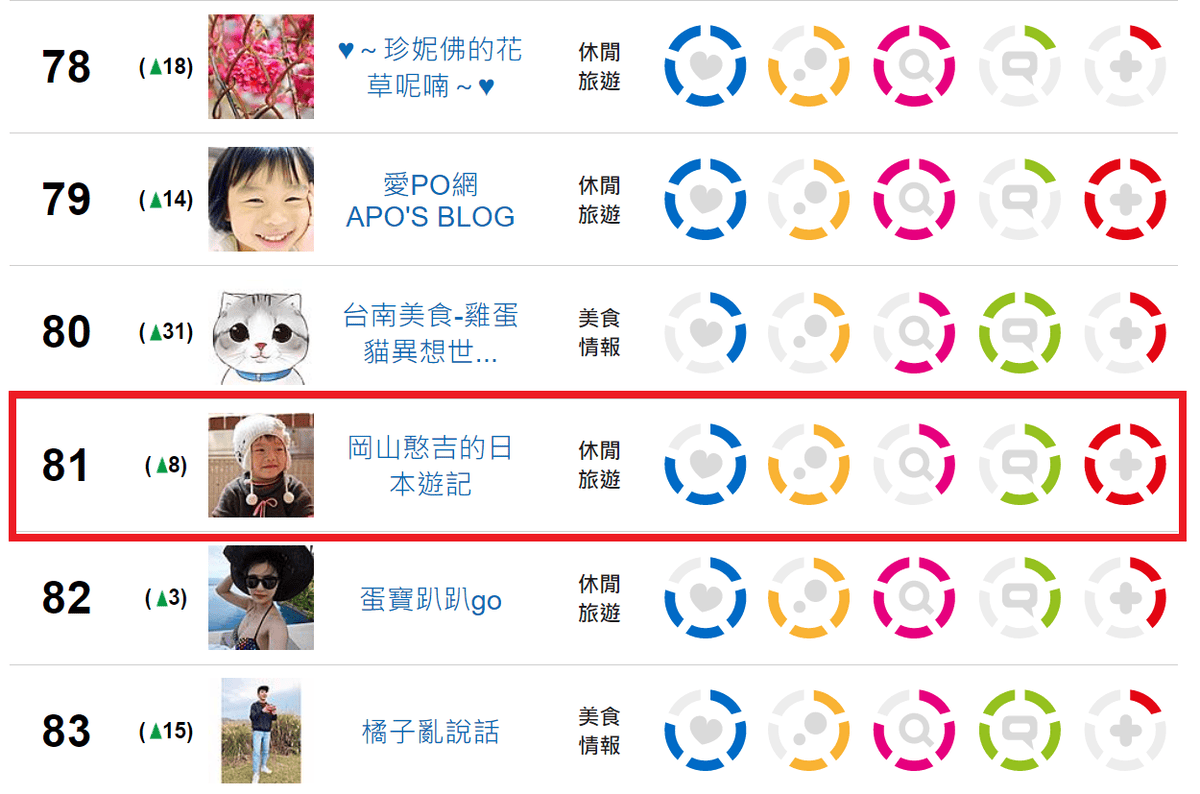This screenshot has width=1200, height=794.
Task: Tap the thumbnail next to 蛋寶趴趴go
Action: click(261, 599)
